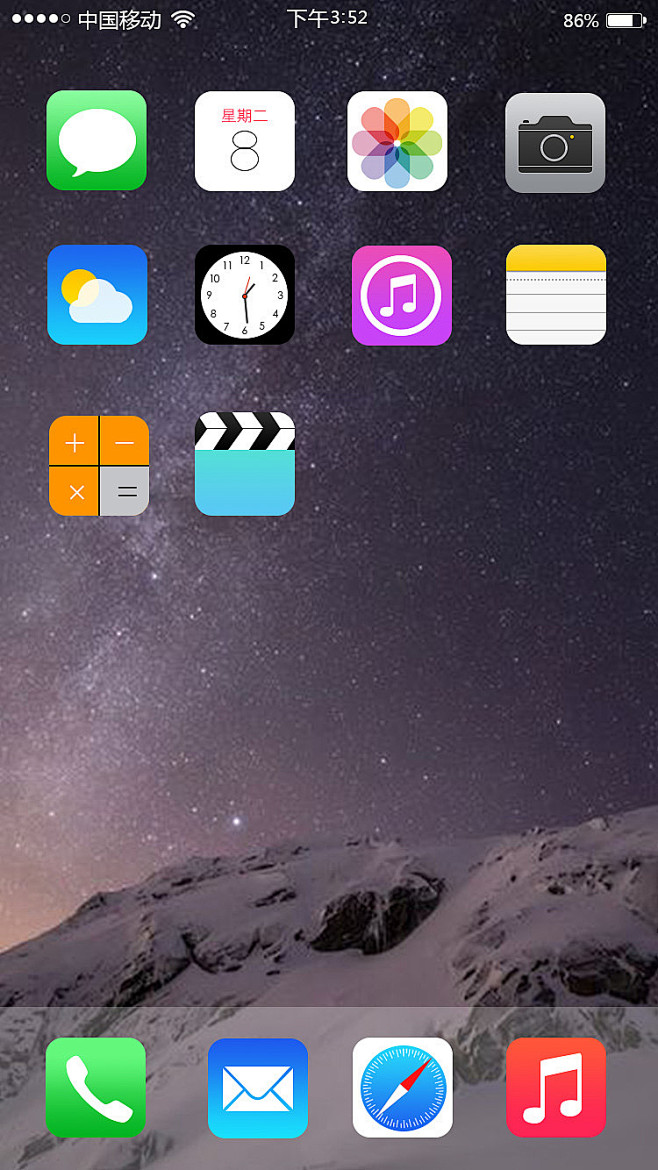658x1170 pixels.
Task: Open the Music app in the dock
Action: [x=556, y=1088]
